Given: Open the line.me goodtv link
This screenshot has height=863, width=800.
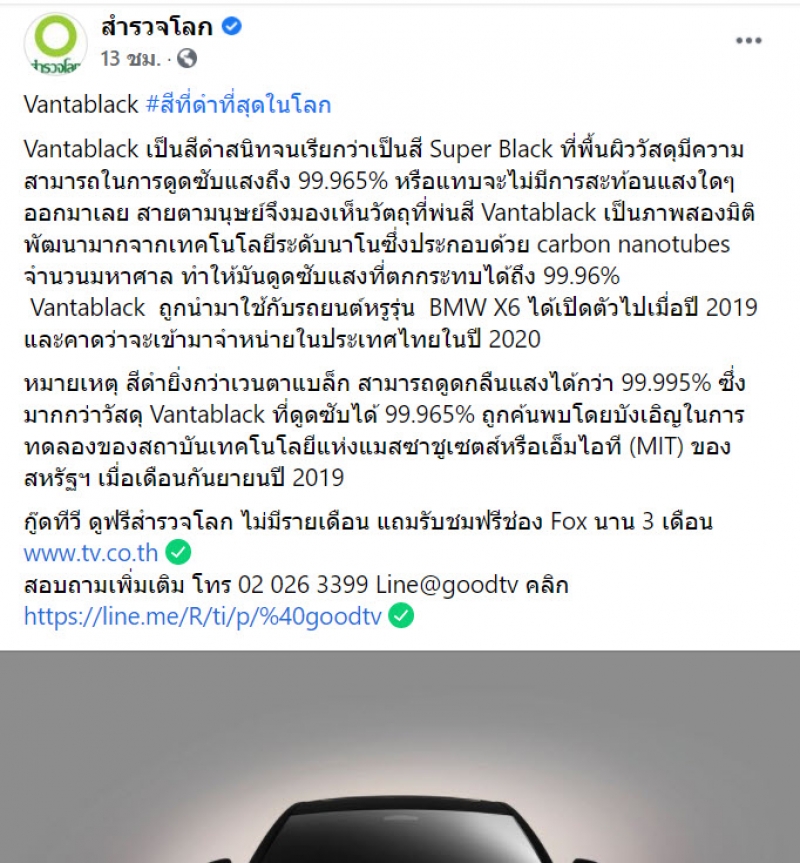Looking at the screenshot, I should (203, 616).
